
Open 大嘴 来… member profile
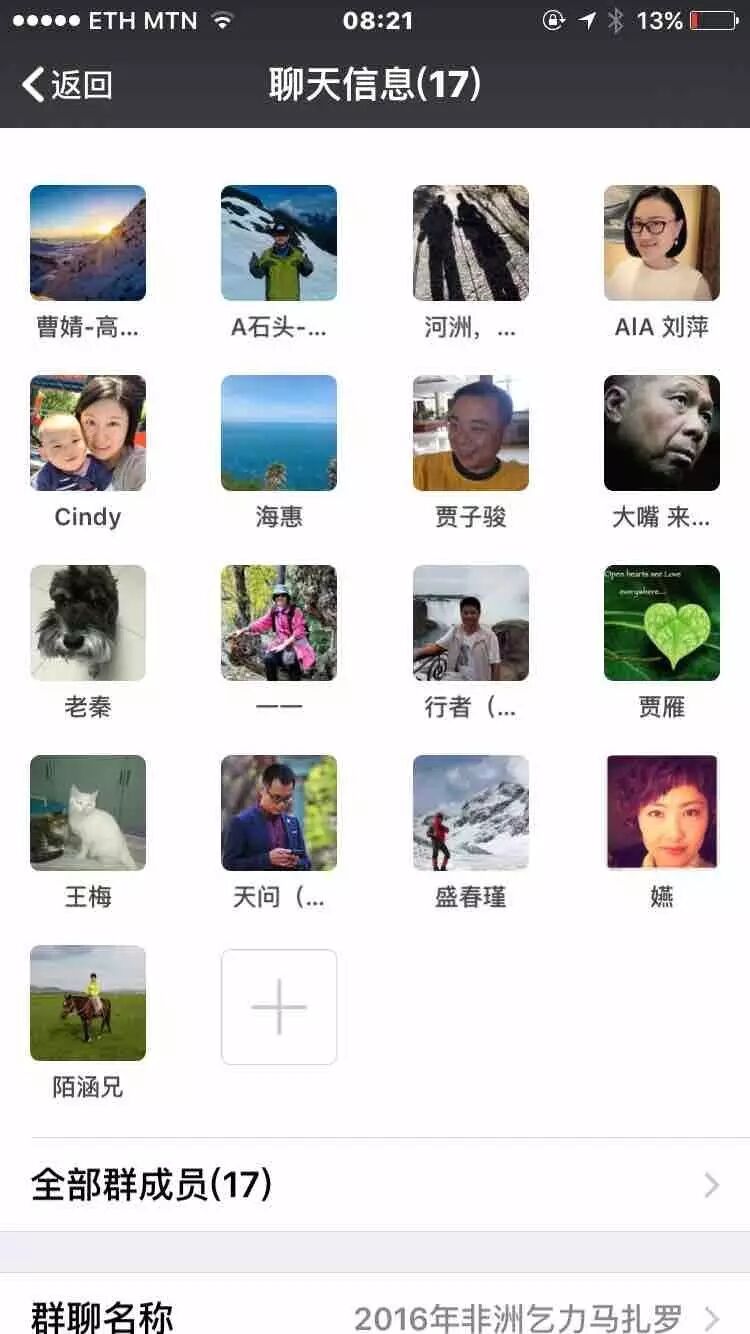point(661,433)
